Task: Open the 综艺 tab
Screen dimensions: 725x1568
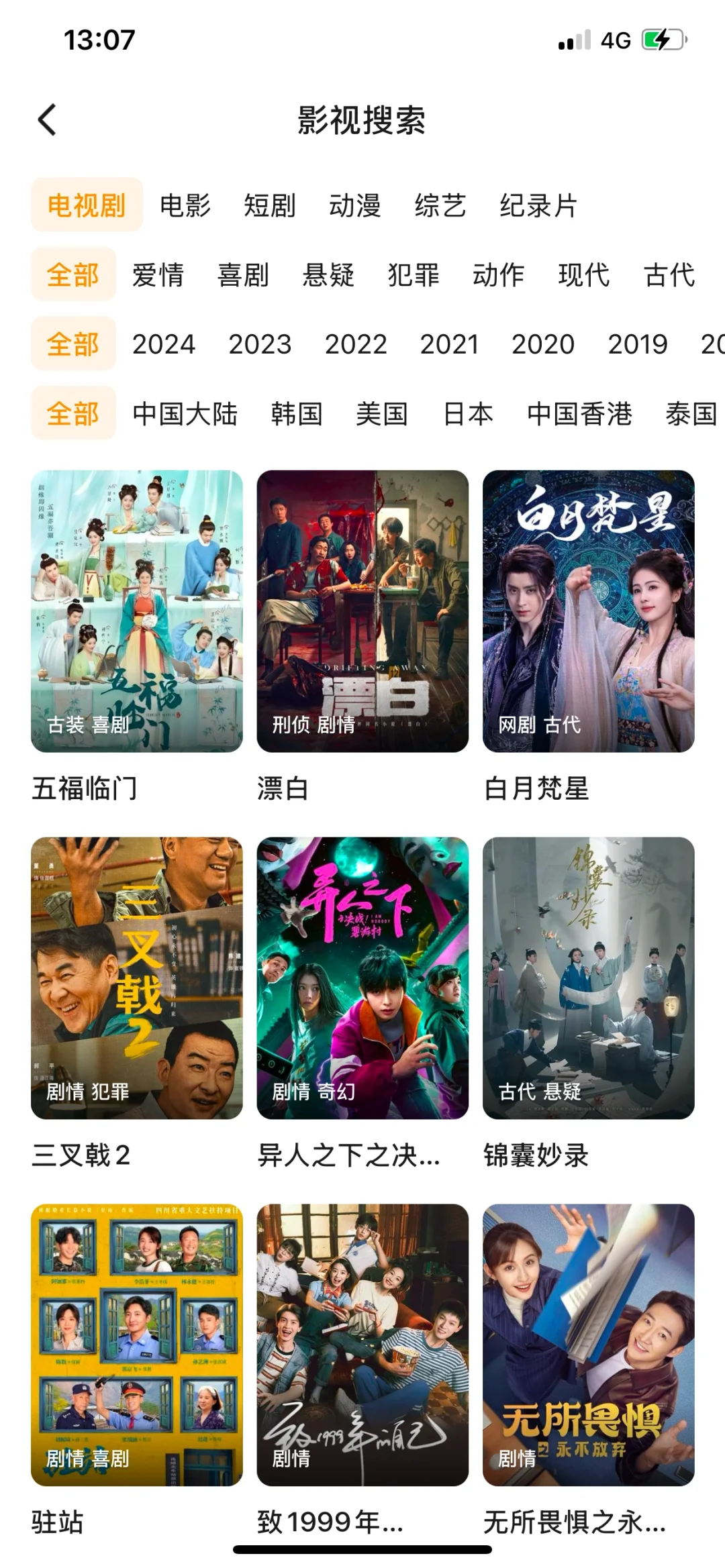Action: click(x=440, y=205)
